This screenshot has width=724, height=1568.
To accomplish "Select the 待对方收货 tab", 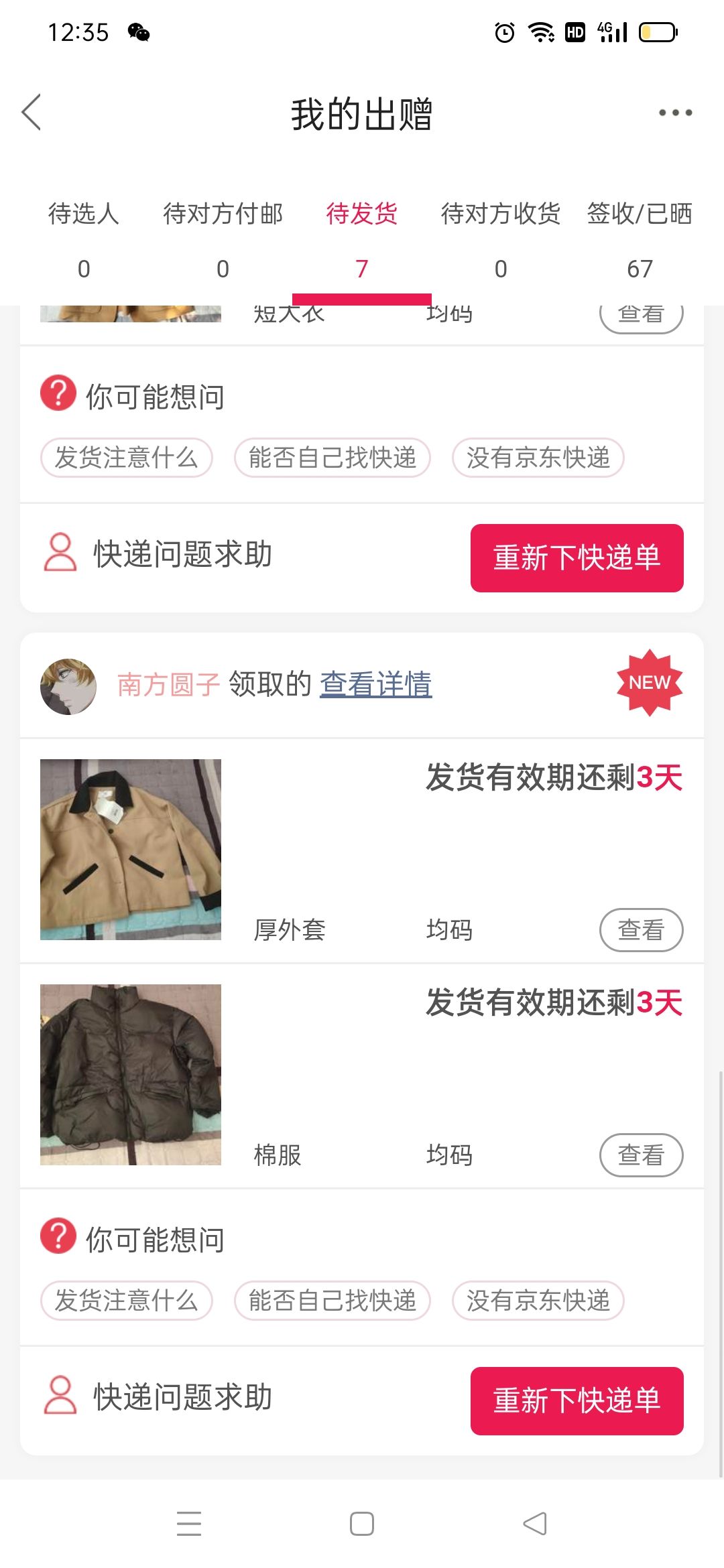I will tap(501, 240).
